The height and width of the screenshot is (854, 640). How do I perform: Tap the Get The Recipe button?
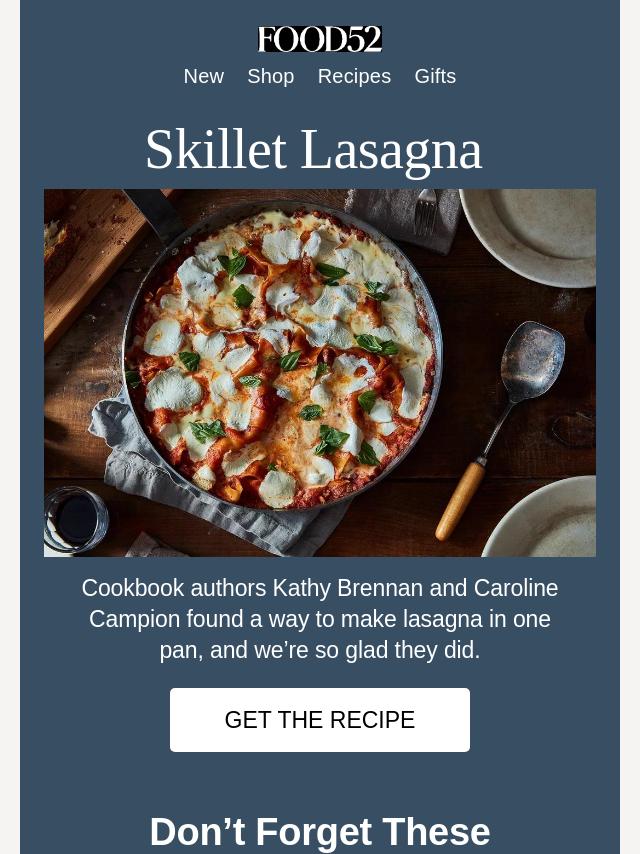point(320,720)
